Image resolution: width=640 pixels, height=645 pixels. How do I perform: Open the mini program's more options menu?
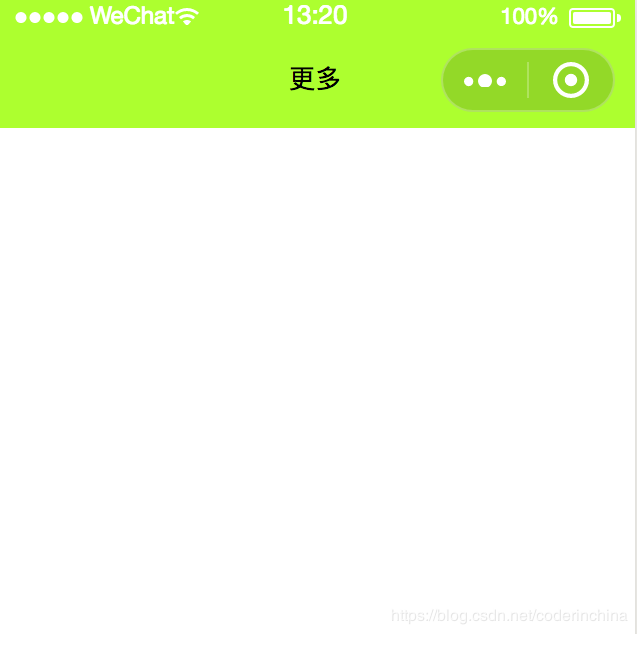click(x=485, y=81)
